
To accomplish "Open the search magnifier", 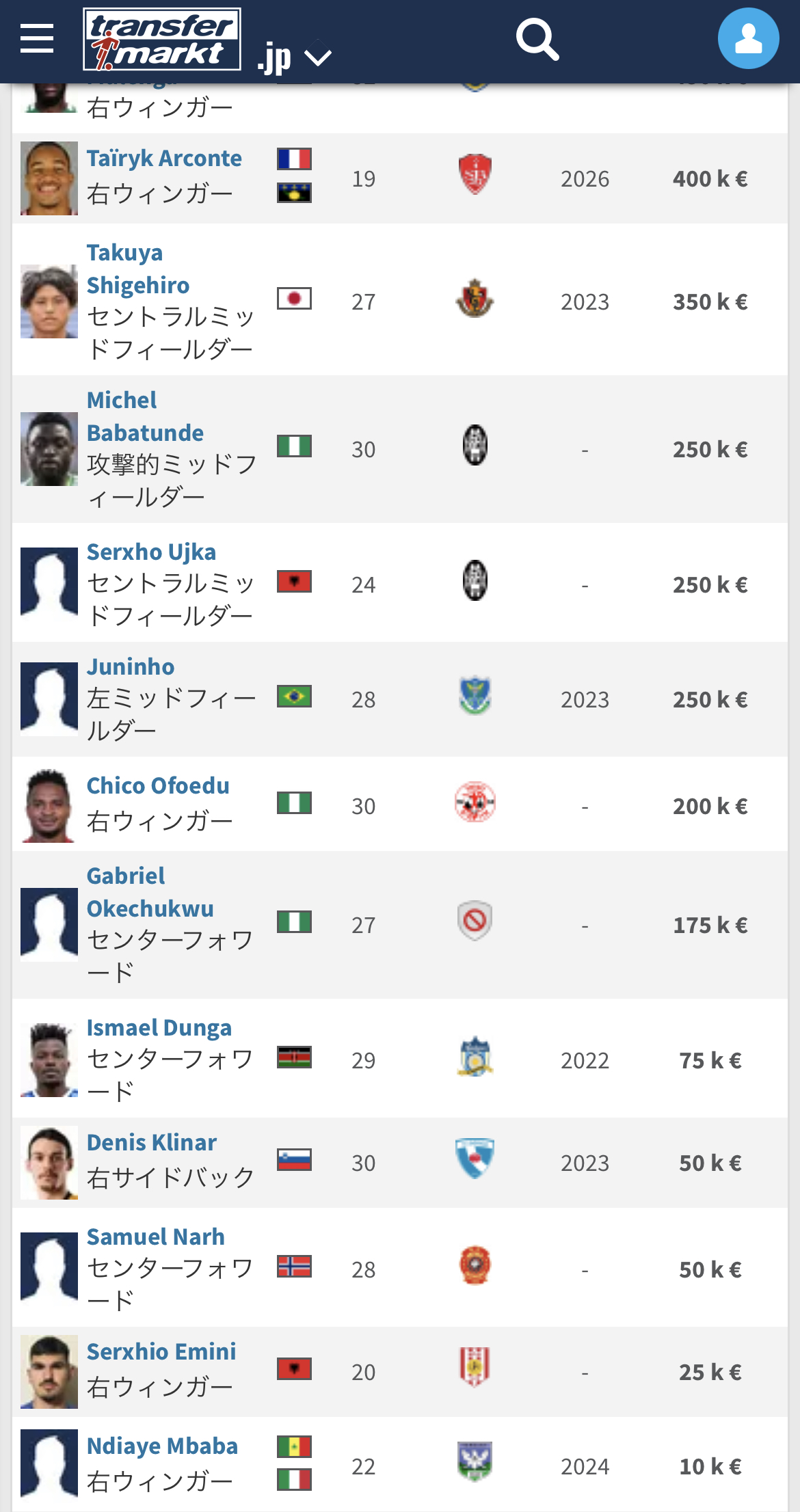I will tap(537, 40).
